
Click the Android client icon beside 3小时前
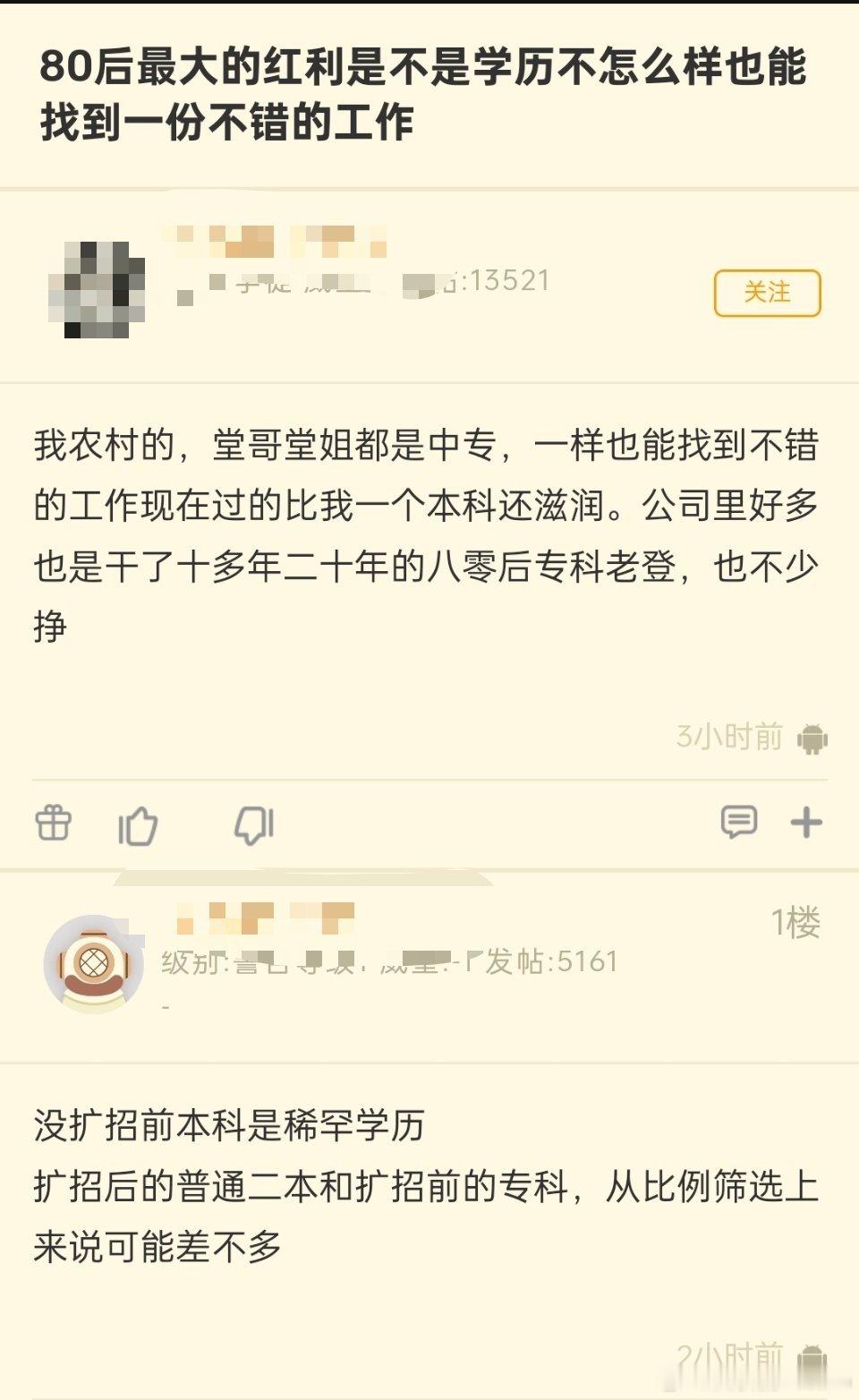click(811, 738)
